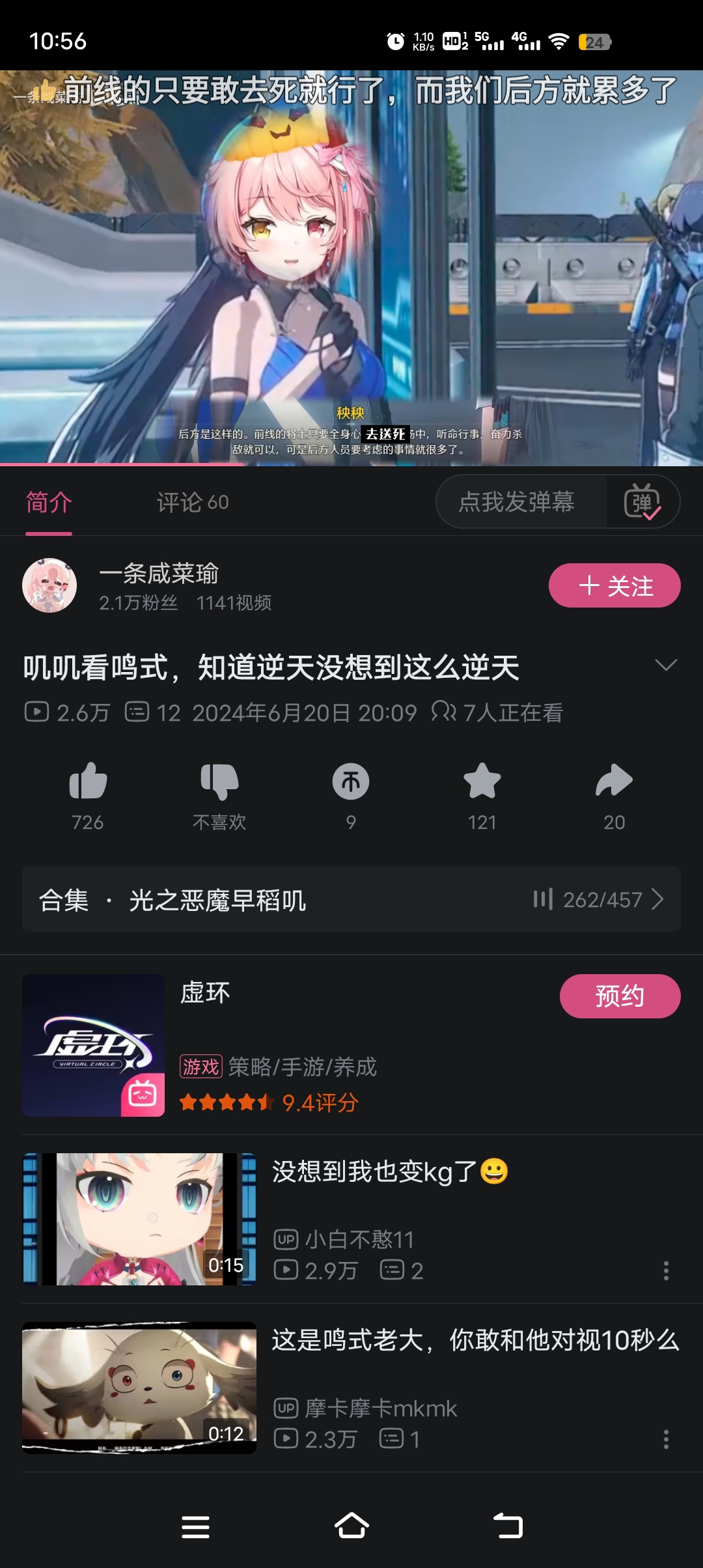The width and height of the screenshot is (703, 1568).
Task: Follow 一条咸菜瑜 with the 关注 button
Action: [614, 585]
